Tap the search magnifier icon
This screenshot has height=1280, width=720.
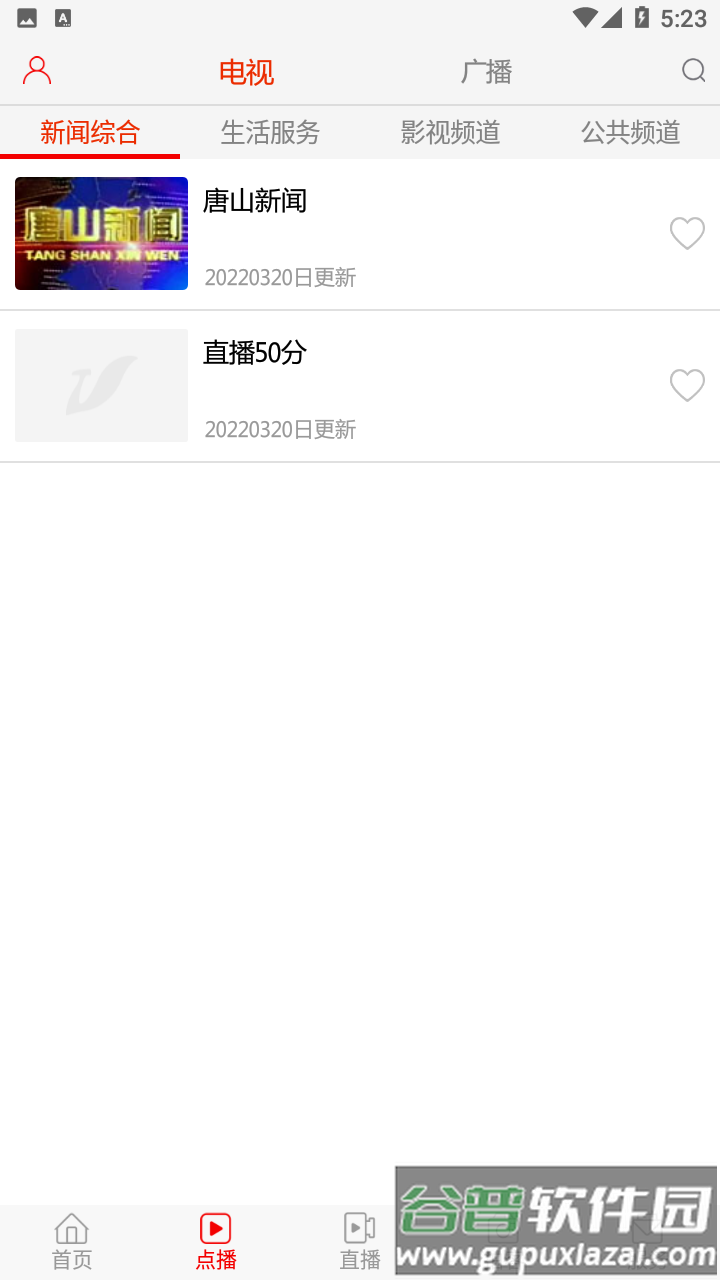[x=693, y=71]
